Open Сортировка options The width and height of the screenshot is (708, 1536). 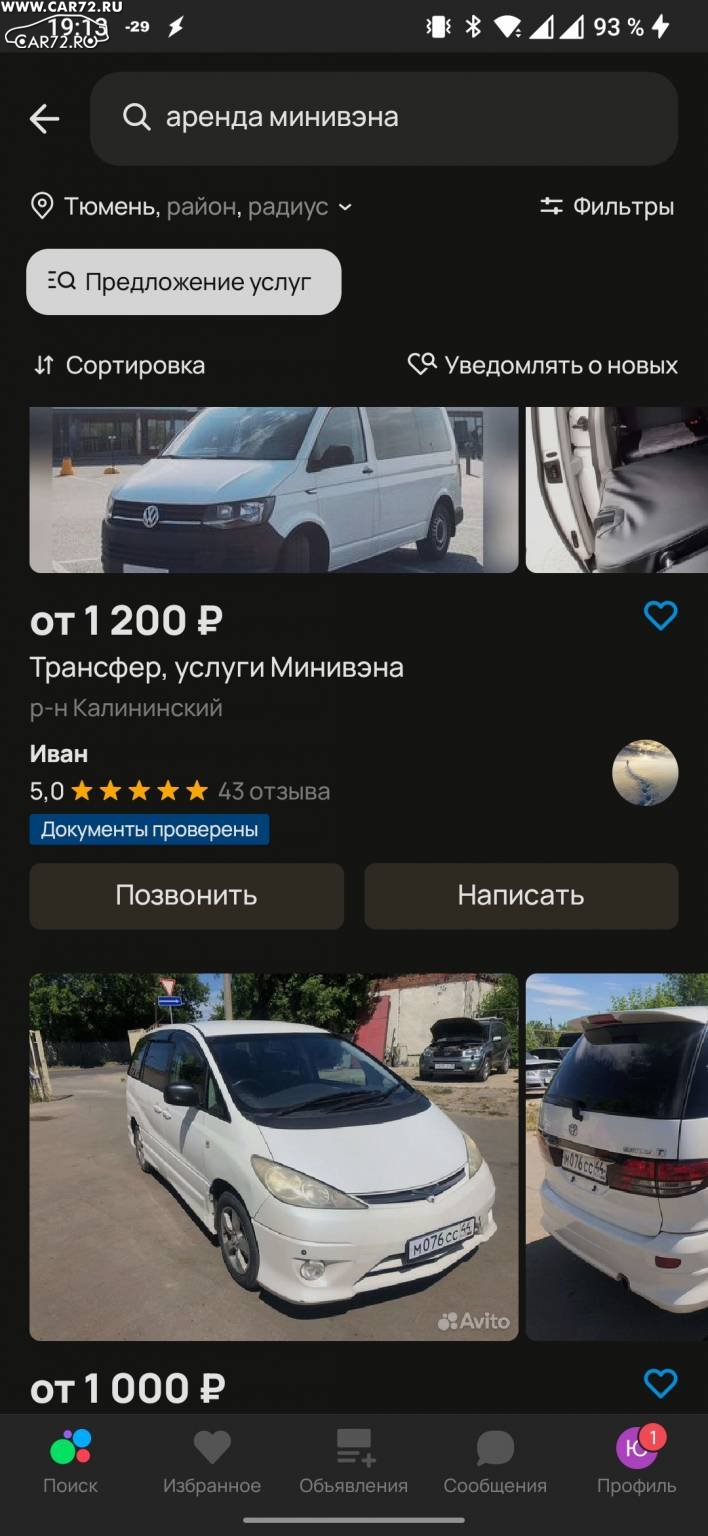119,365
